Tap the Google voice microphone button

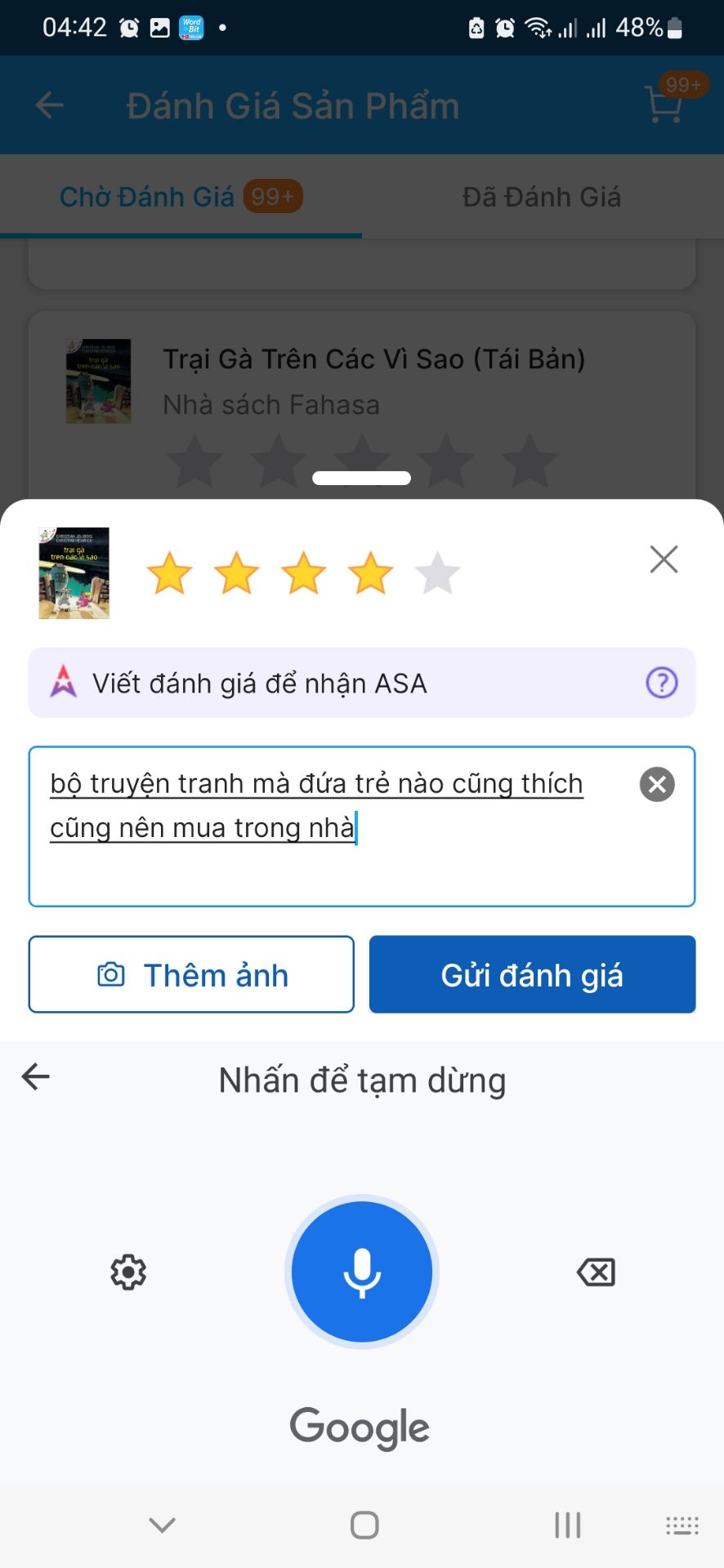point(362,1272)
